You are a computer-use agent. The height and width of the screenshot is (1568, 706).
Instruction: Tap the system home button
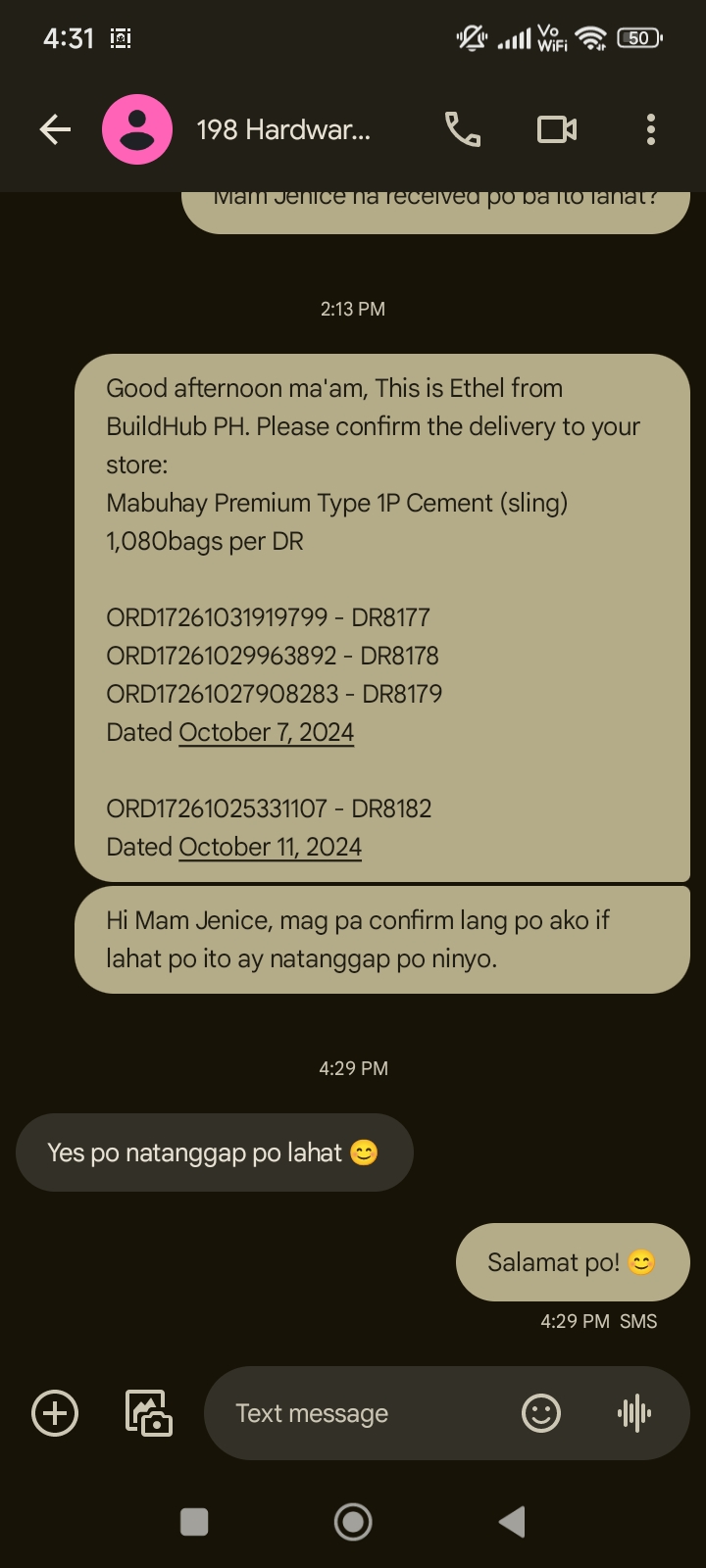click(x=353, y=1522)
